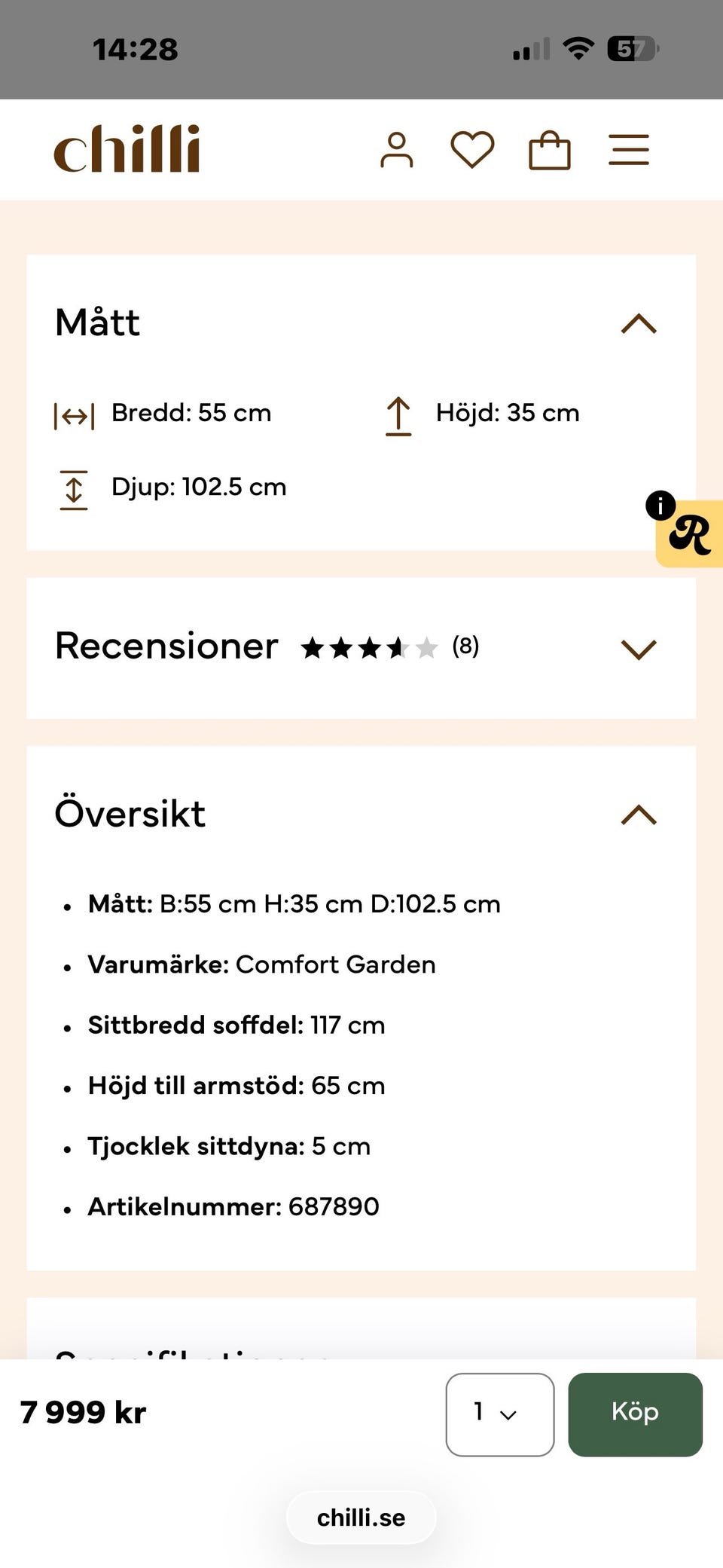Tap the chilli.se address pill

(361, 1518)
